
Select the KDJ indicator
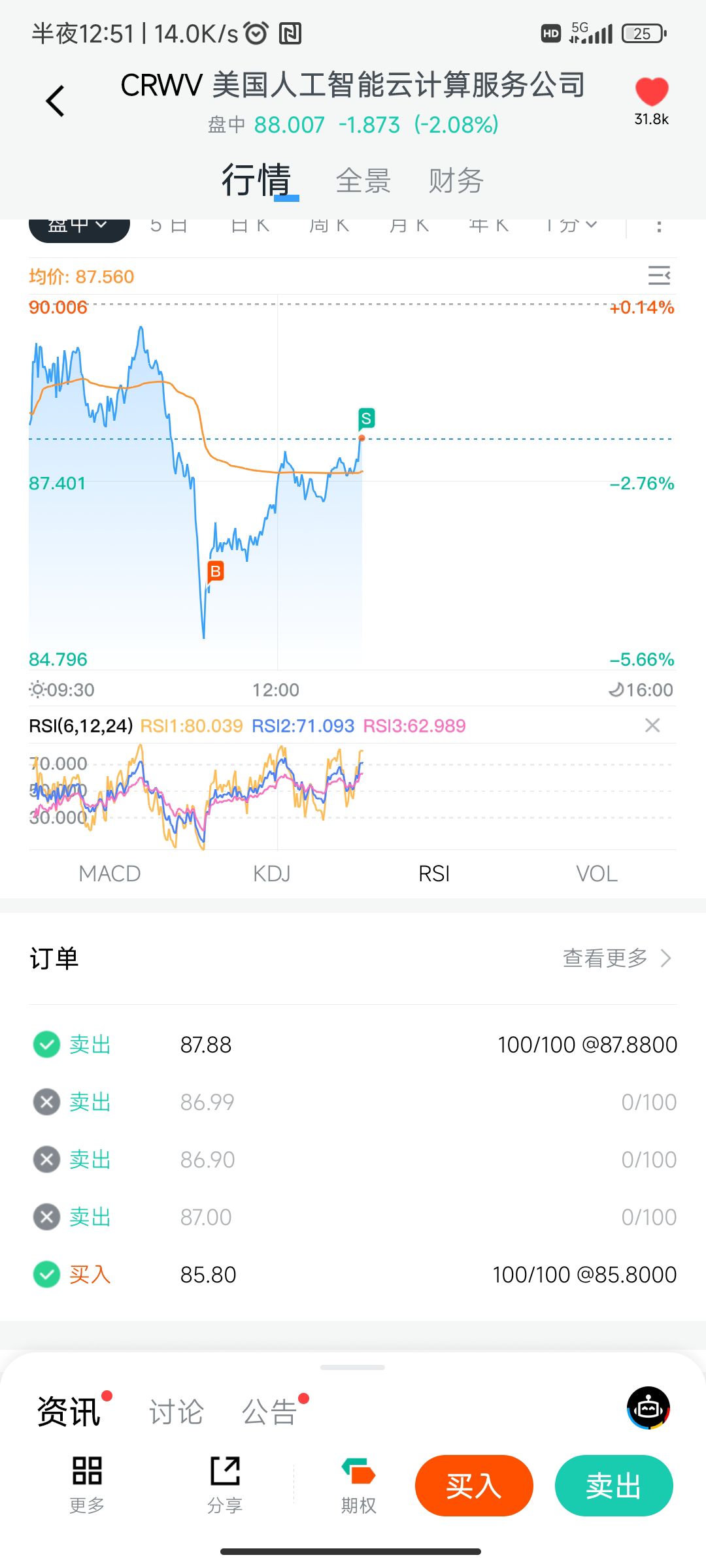click(272, 874)
